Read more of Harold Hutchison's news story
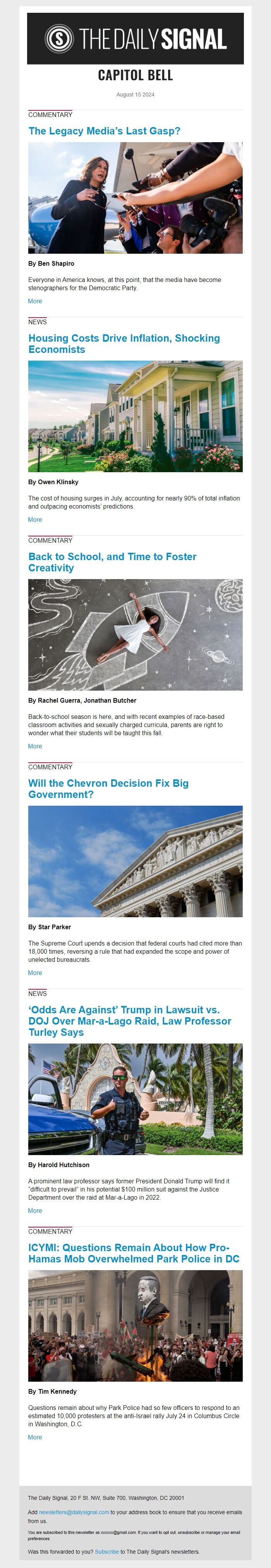Viewport: 271px width, 1568px height. [x=35, y=1211]
